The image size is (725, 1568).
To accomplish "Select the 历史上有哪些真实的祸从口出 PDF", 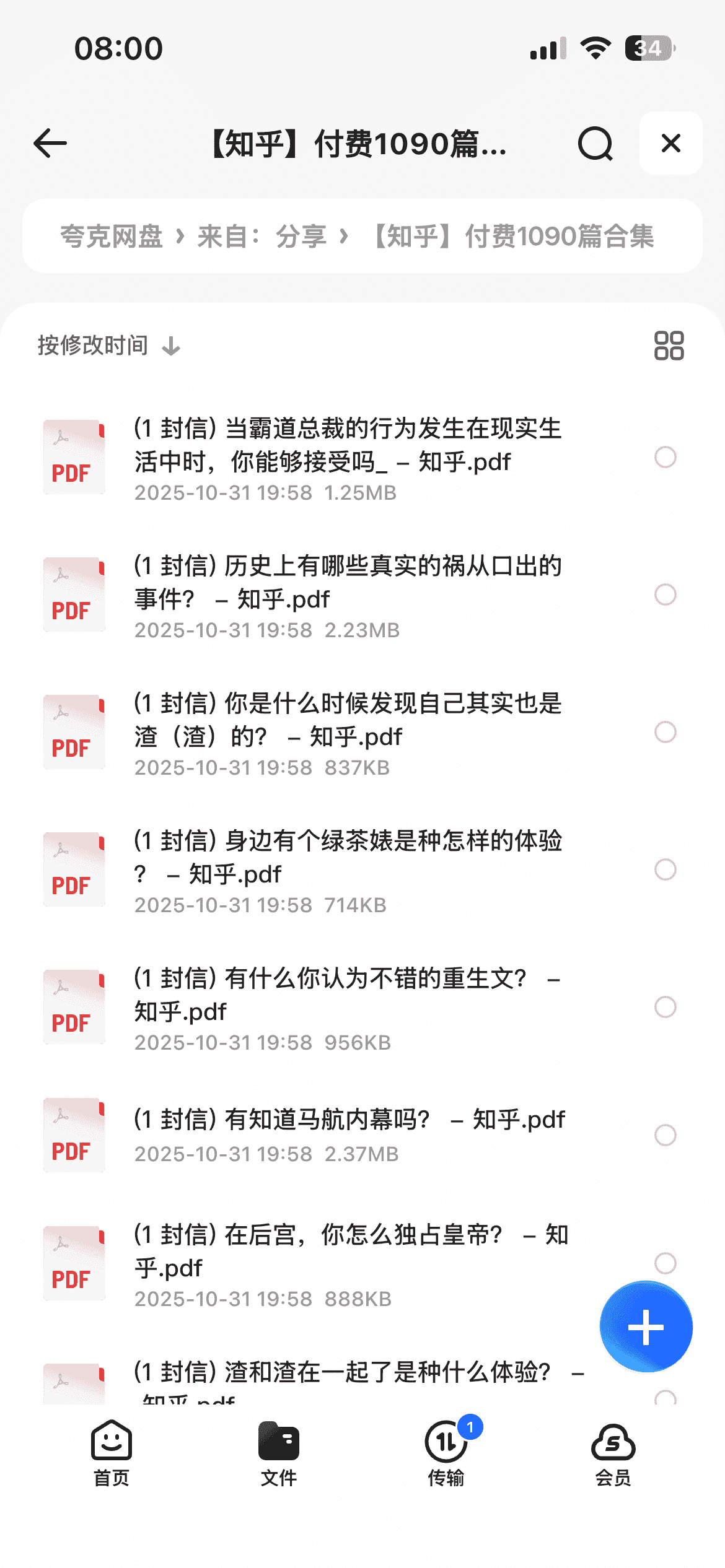I will (665, 595).
